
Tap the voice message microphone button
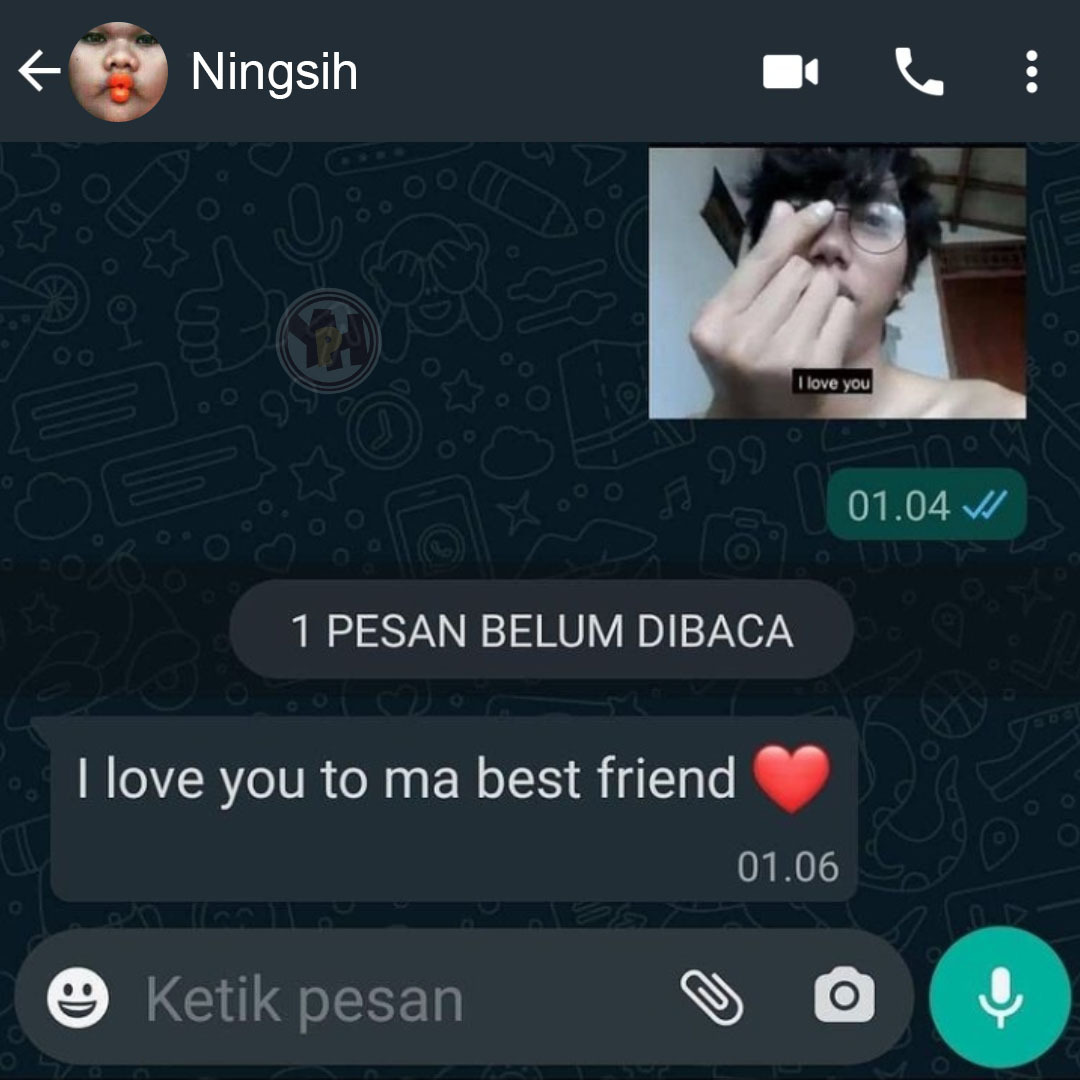pos(999,997)
